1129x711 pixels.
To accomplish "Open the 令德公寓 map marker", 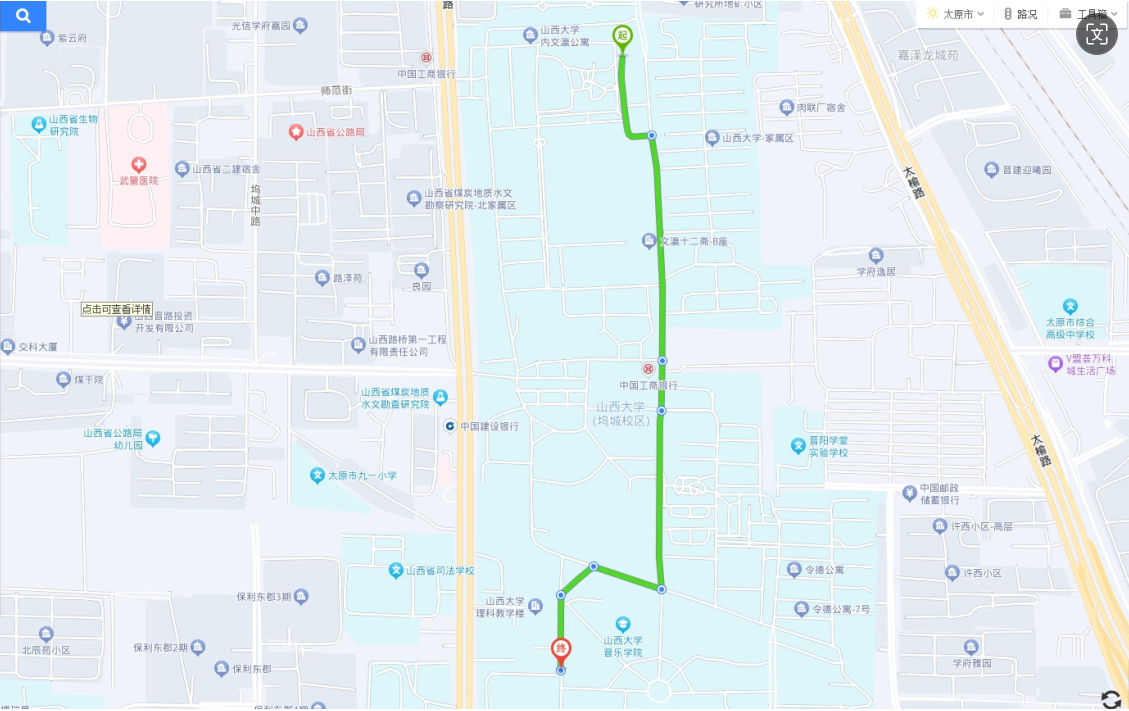I will (x=796, y=570).
